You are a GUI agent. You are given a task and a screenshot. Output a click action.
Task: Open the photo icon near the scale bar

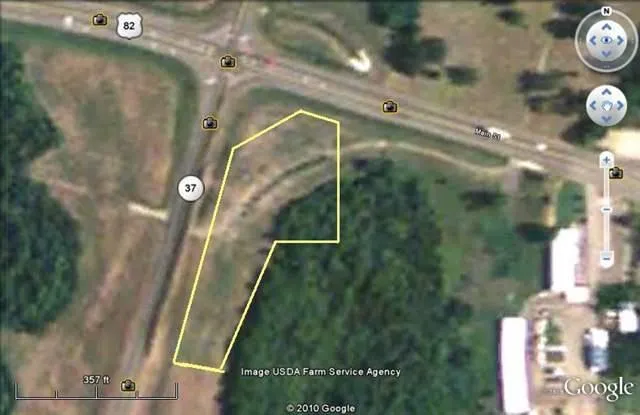point(128,386)
